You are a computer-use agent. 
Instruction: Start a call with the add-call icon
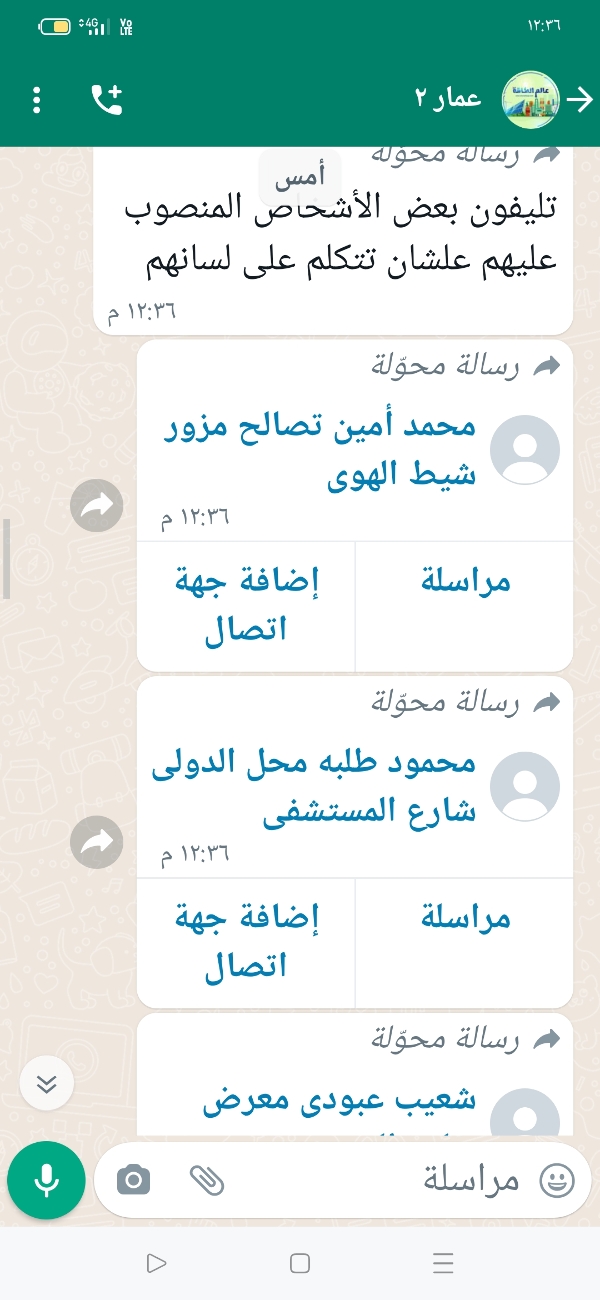point(107,99)
